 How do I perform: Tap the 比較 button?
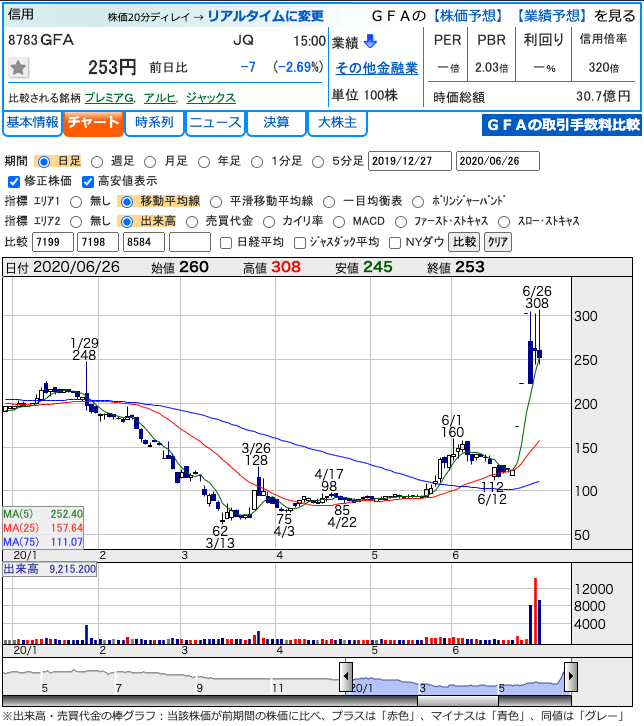[464, 242]
